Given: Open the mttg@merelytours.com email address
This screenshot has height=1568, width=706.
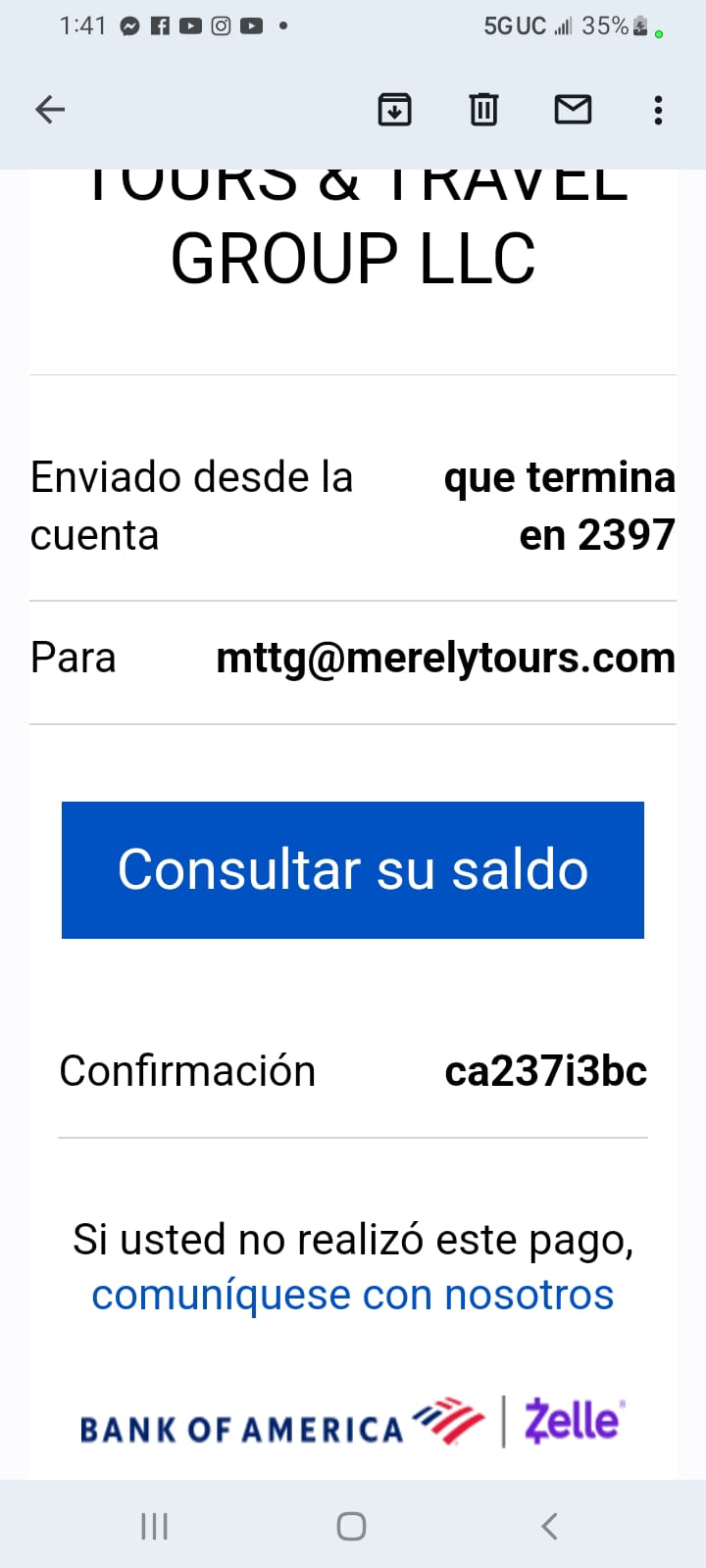Looking at the screenshot, I should [x=445, y=659].
